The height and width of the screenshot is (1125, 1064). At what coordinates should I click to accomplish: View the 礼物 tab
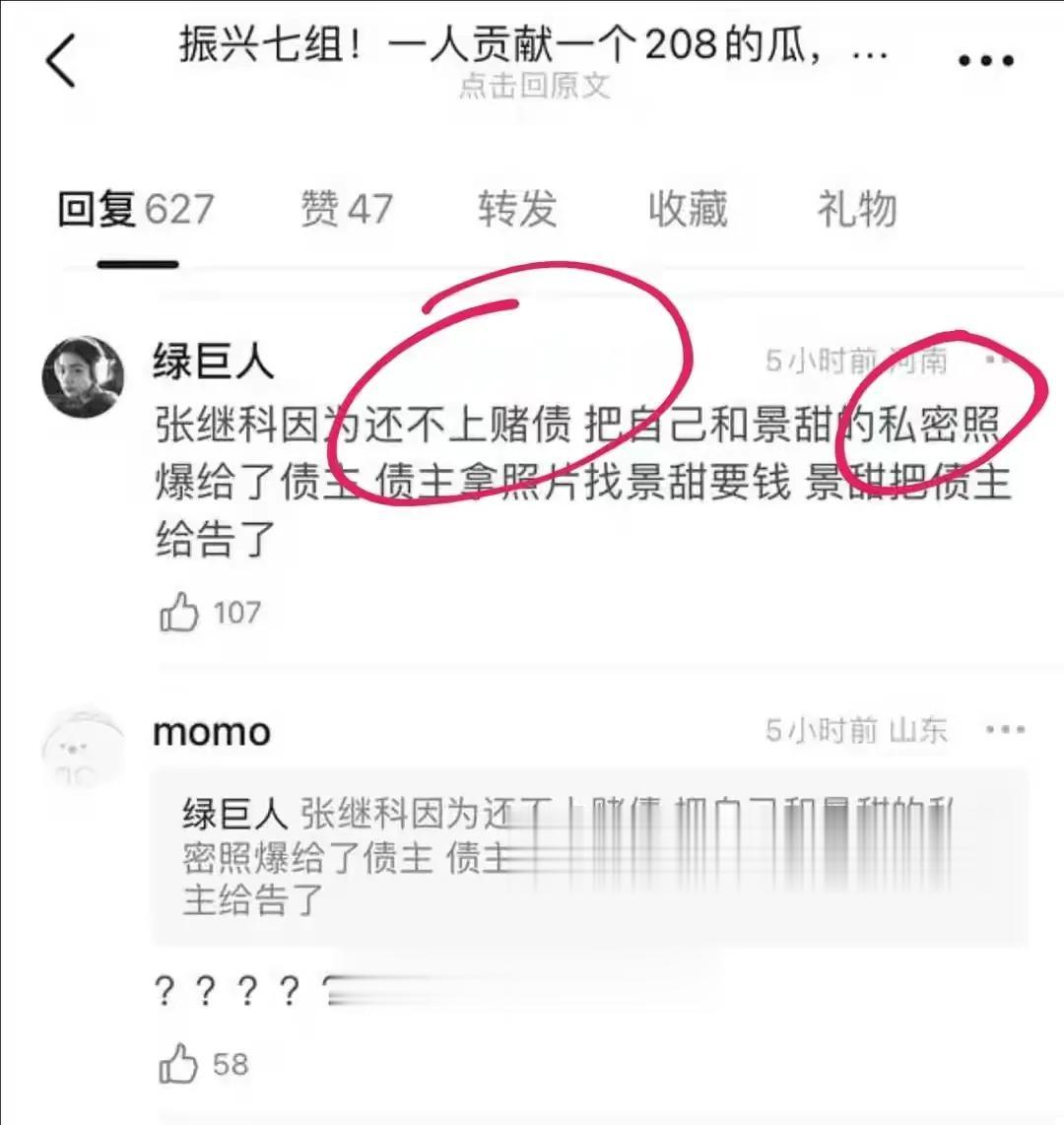(x=856, y=210)
